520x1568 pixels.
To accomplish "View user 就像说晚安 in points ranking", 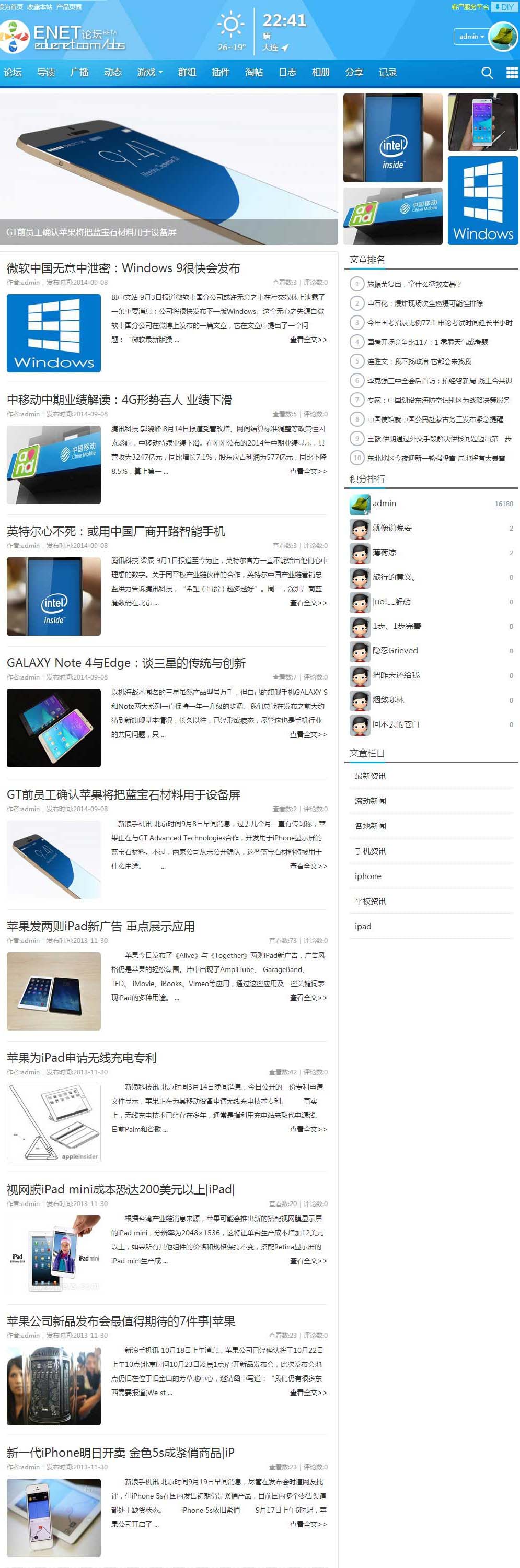I will pyautogui.click(x=391, y=528).
